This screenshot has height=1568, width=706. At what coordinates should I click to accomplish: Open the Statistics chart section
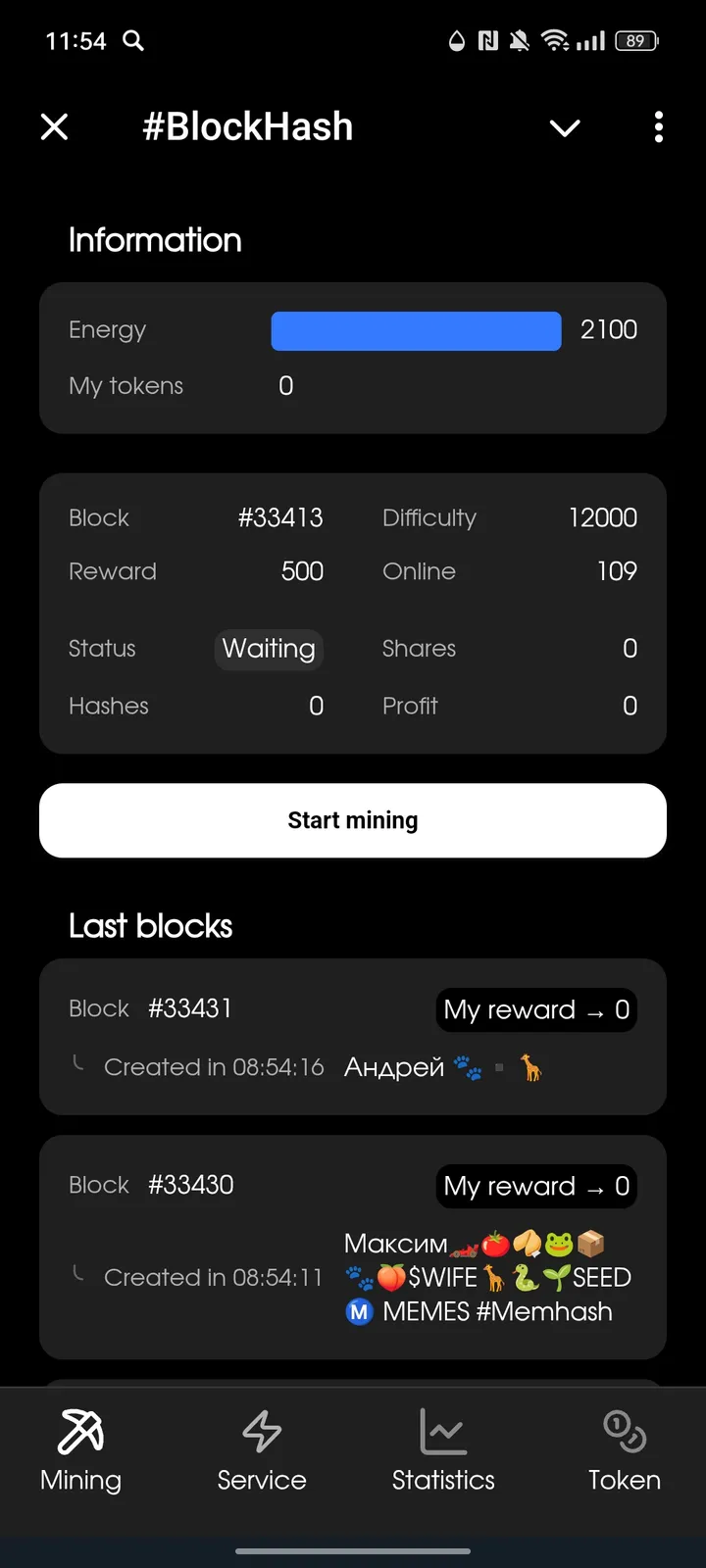[442, 1434]
